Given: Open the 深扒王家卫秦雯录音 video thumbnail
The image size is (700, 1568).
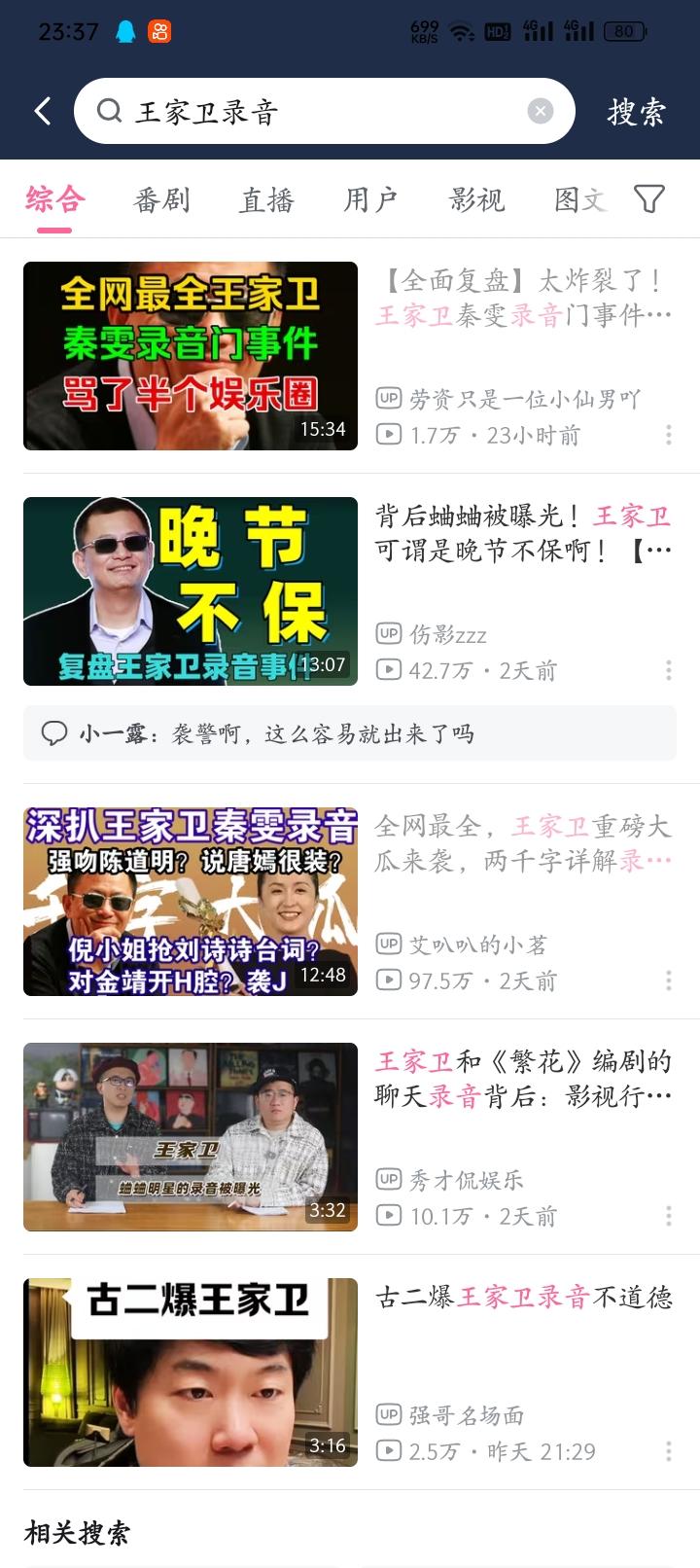Looking at the screenshot, I should coord(191,903).
